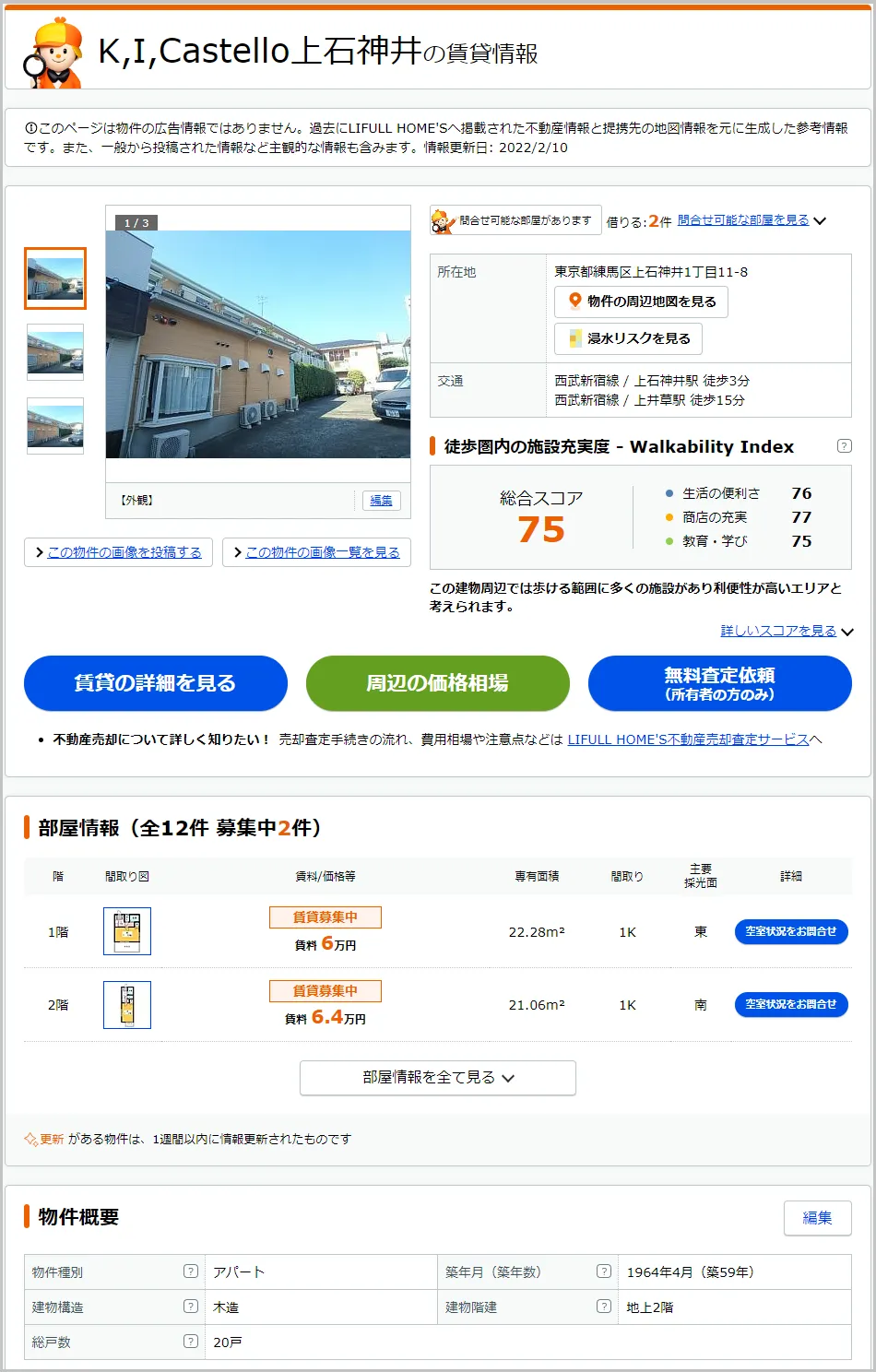Open 賃貸の詳細を見る button
The width and height of the screenshot is (876, 1372).
pos(155,683)
